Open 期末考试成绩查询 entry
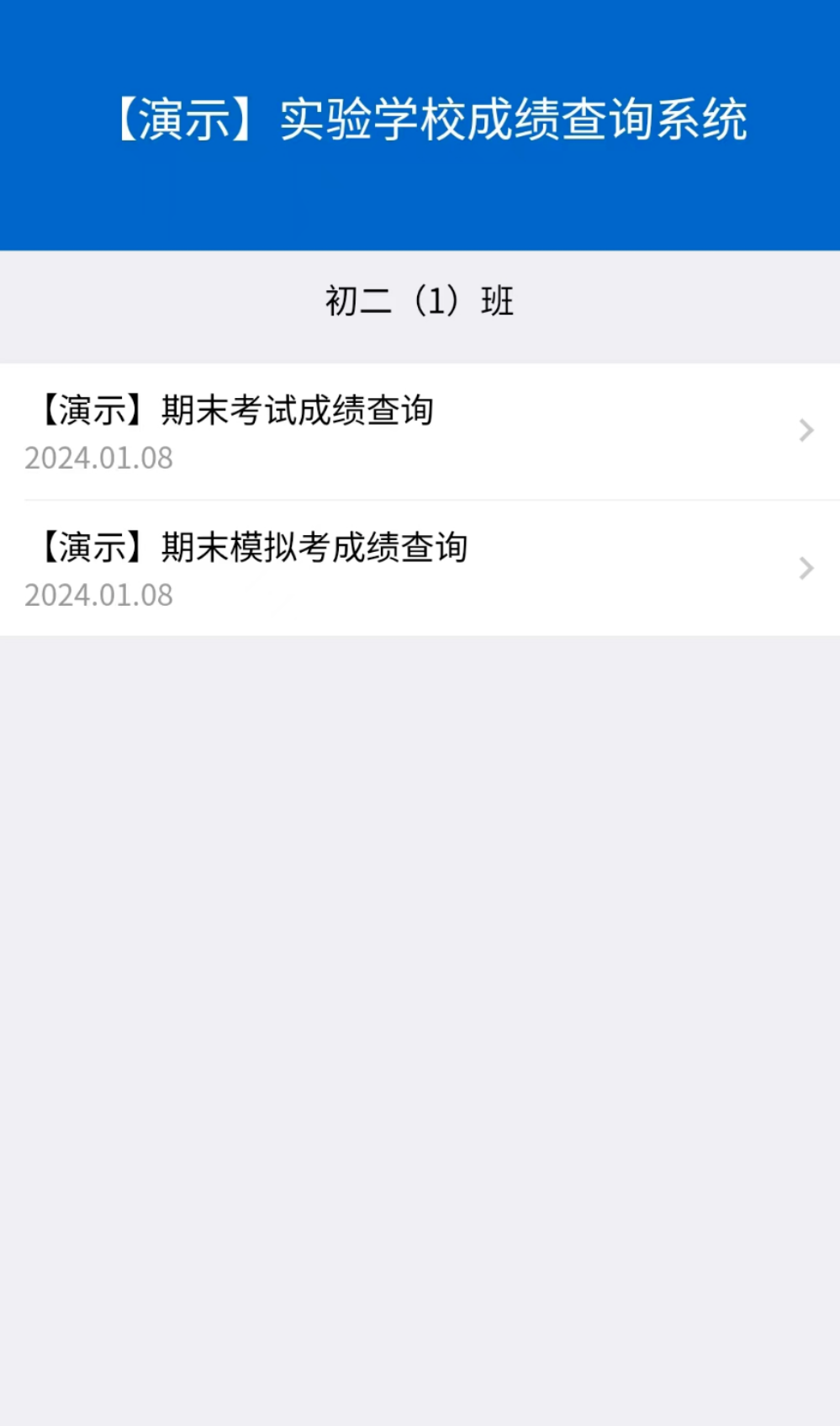Screen dimensions: 840x1426 (x=419, y=432)
